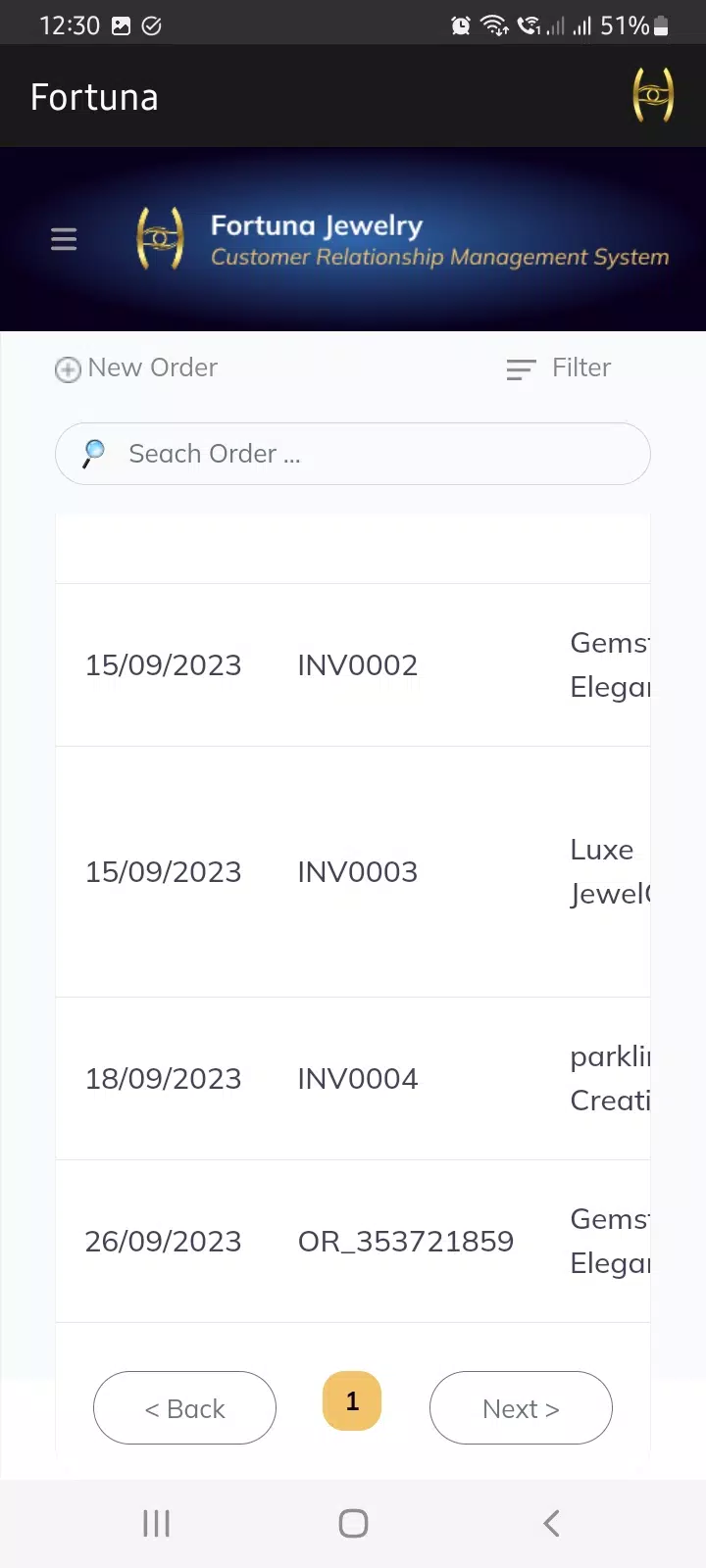This screenshot has height=1568, width=706.
Task: Create a New Order
Action: [136, 368]
